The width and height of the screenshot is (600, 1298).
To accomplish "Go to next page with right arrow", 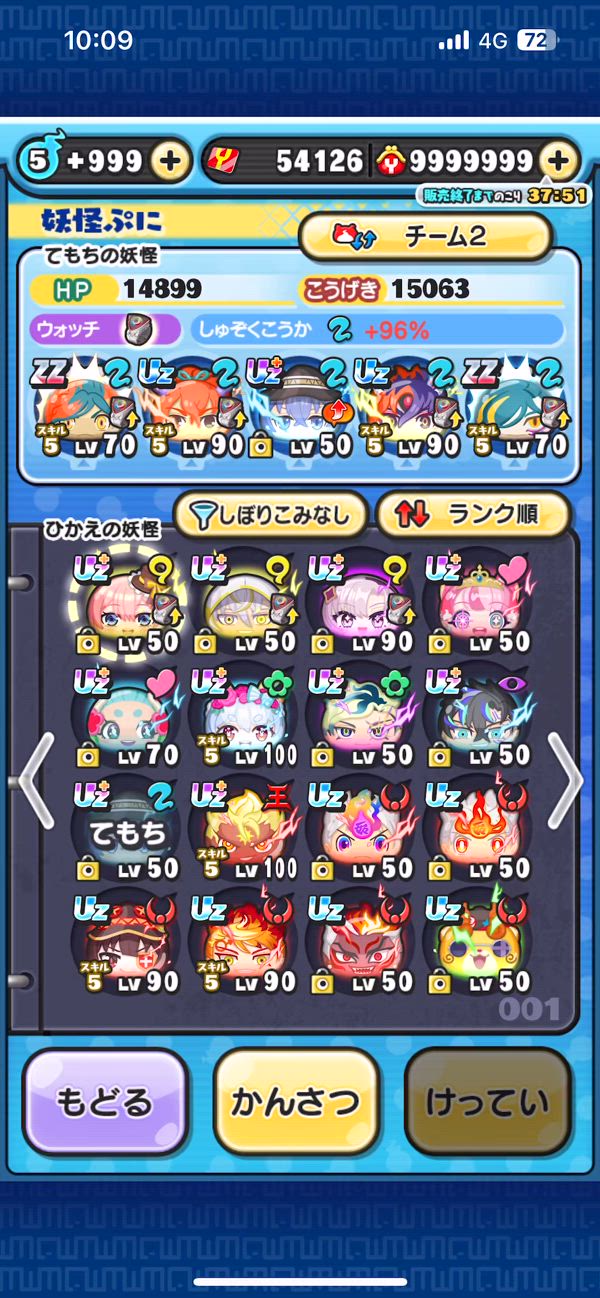I will coord(565,781).
